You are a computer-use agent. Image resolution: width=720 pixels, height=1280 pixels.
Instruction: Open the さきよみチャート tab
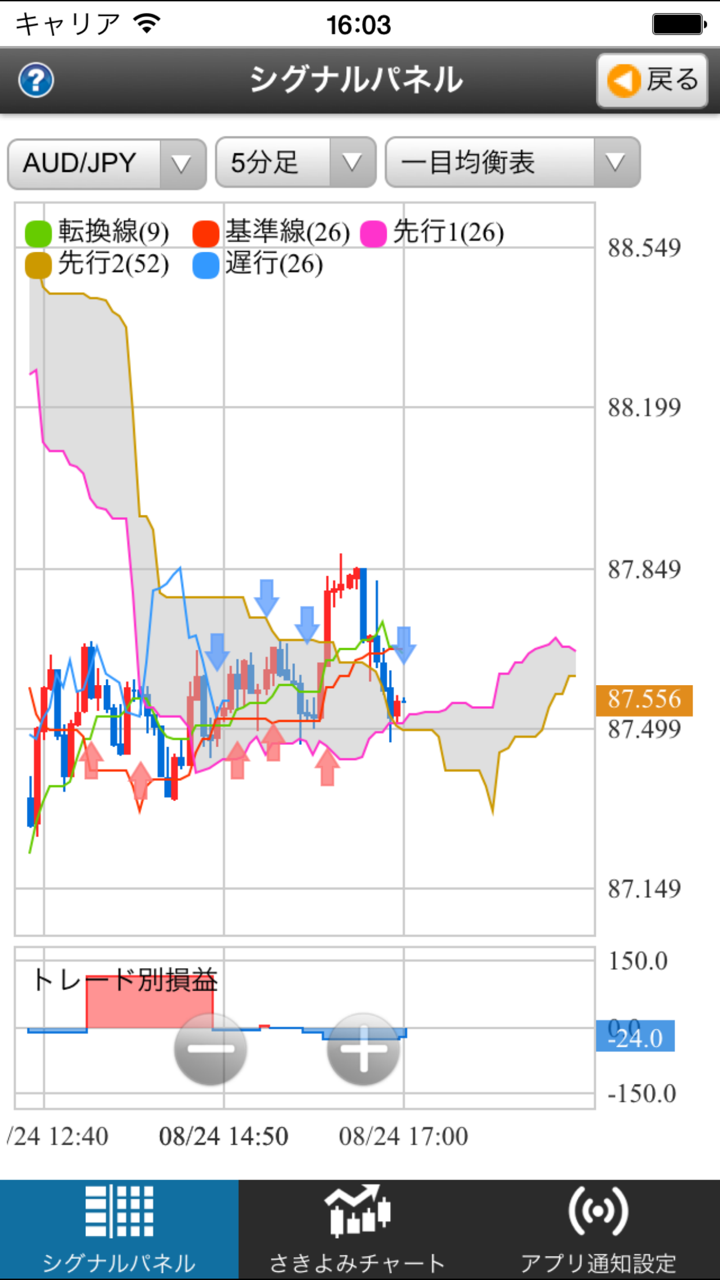(x=358, y=1230)
